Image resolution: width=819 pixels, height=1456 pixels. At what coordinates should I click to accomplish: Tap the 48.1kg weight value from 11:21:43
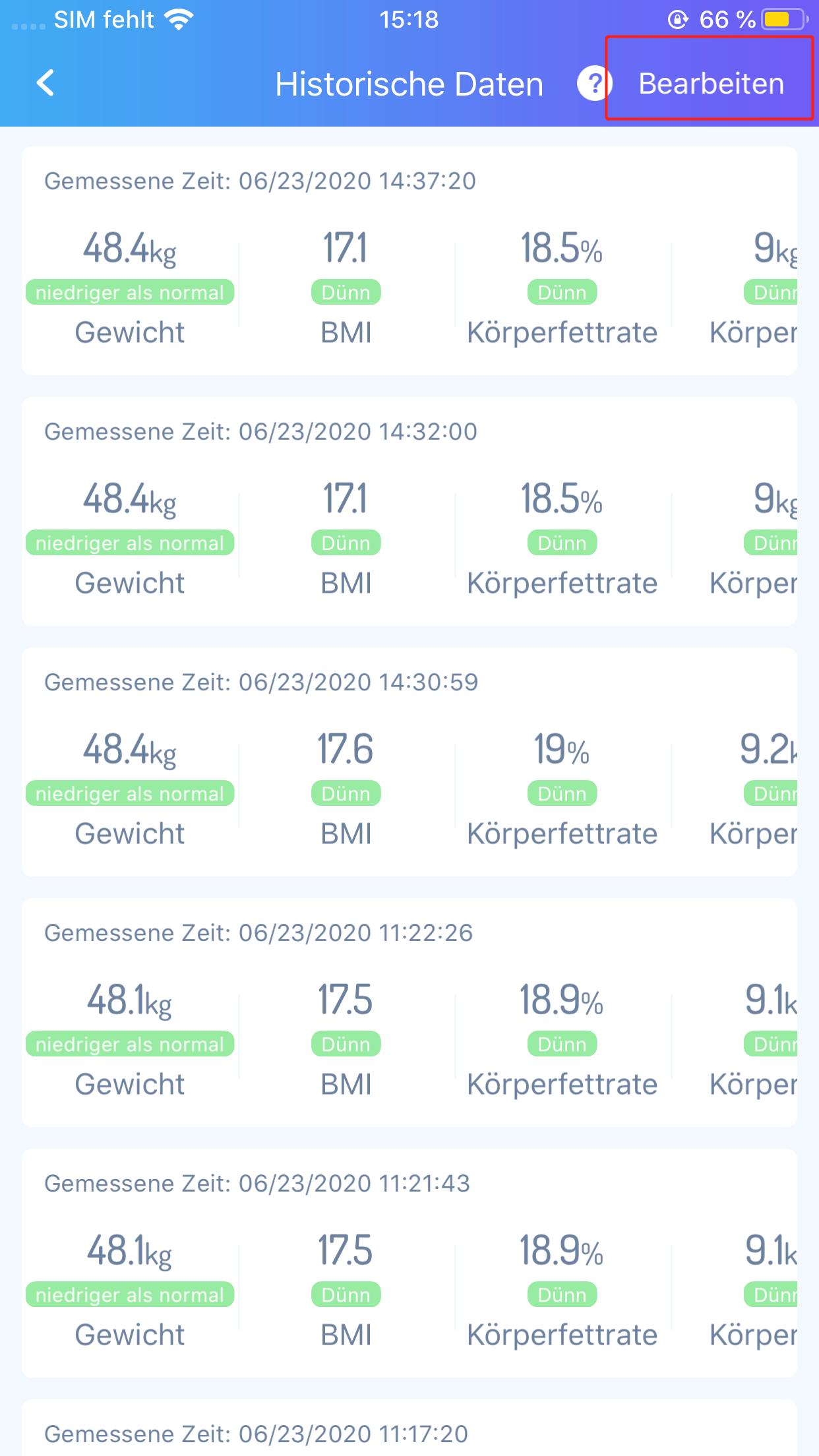point(129,1252)
